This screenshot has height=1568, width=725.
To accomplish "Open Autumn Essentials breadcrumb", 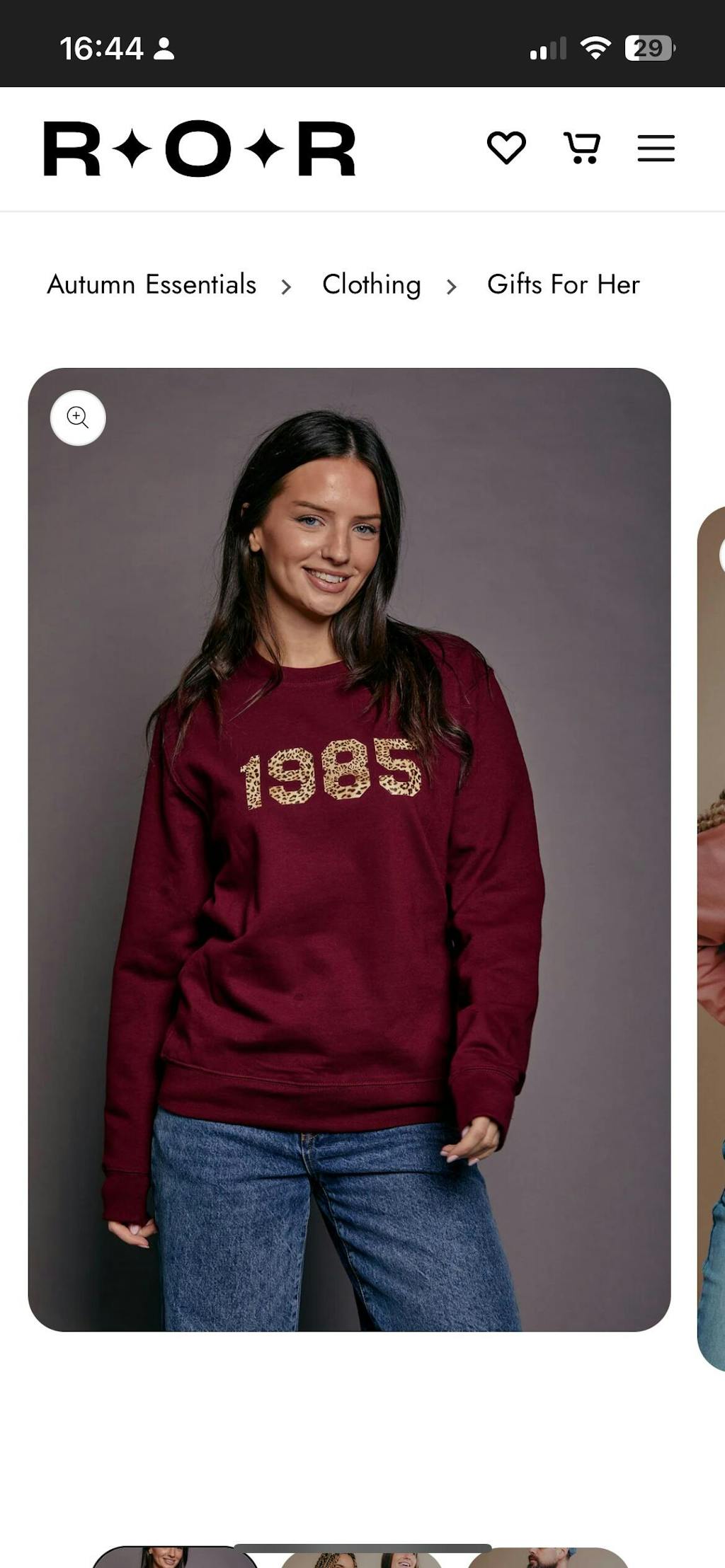I will tap(152, 284).
